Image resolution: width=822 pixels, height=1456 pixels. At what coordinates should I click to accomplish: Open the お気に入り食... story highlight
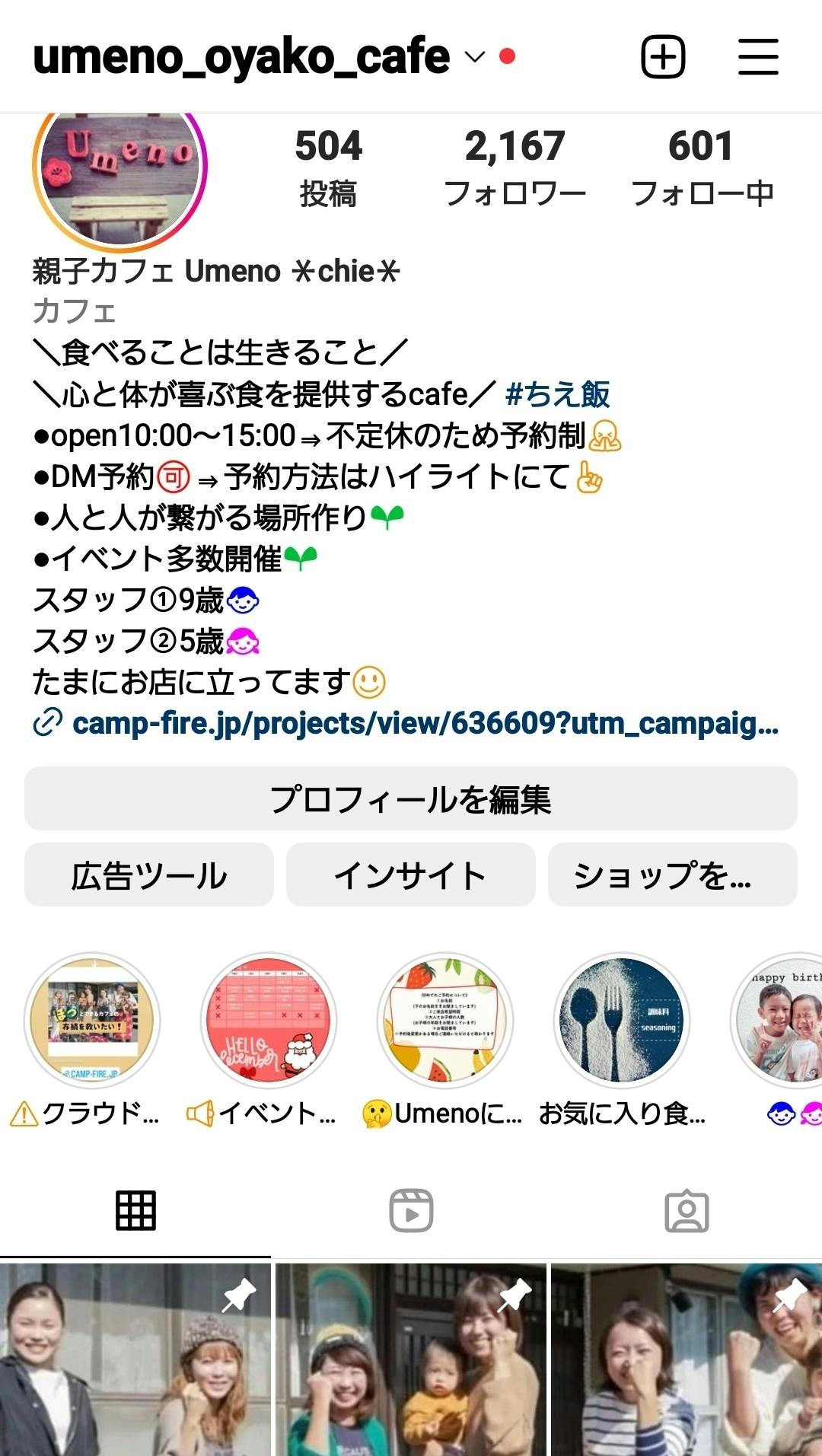pyautogui.click(x=622, y=1020)
